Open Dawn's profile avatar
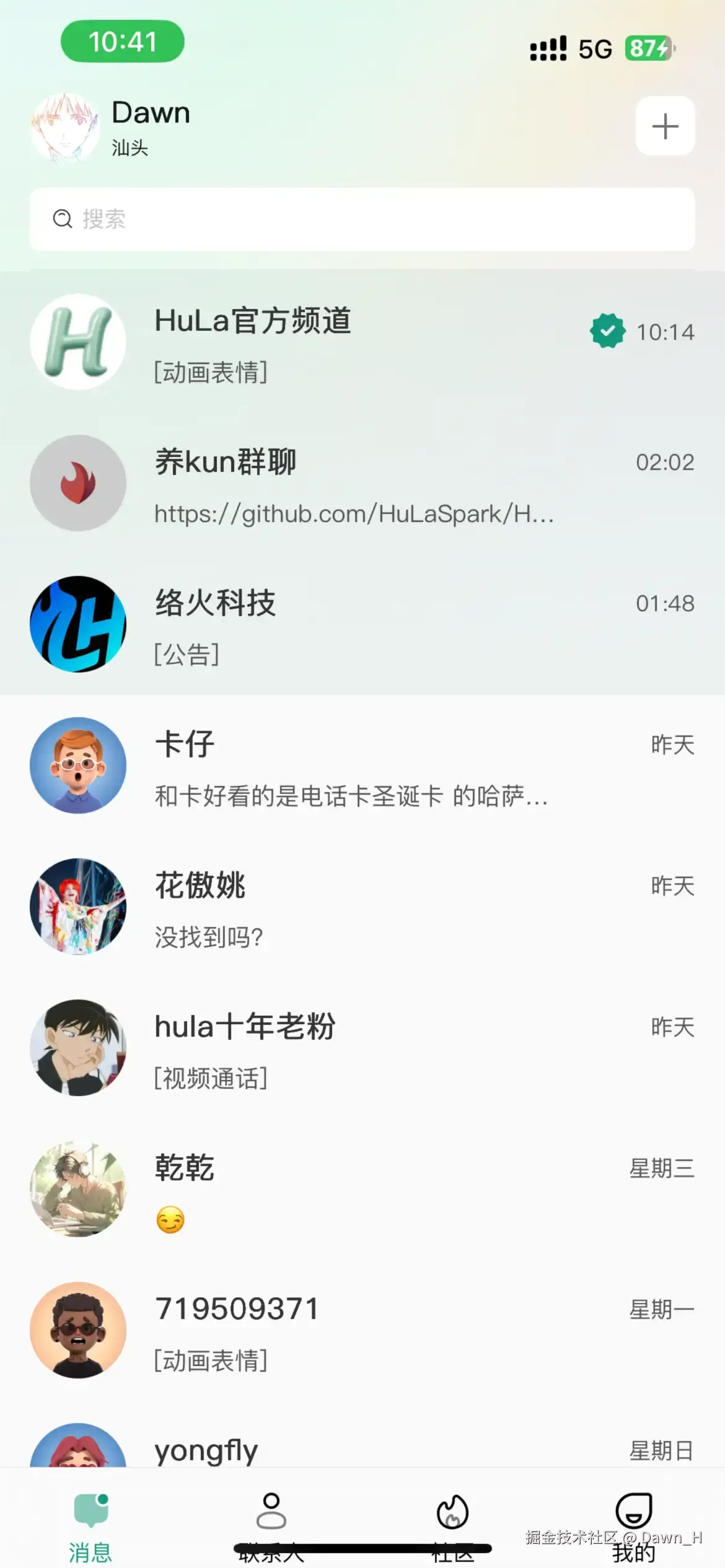The width and height of the screenshot is (725, 1568). click(65, 128)
